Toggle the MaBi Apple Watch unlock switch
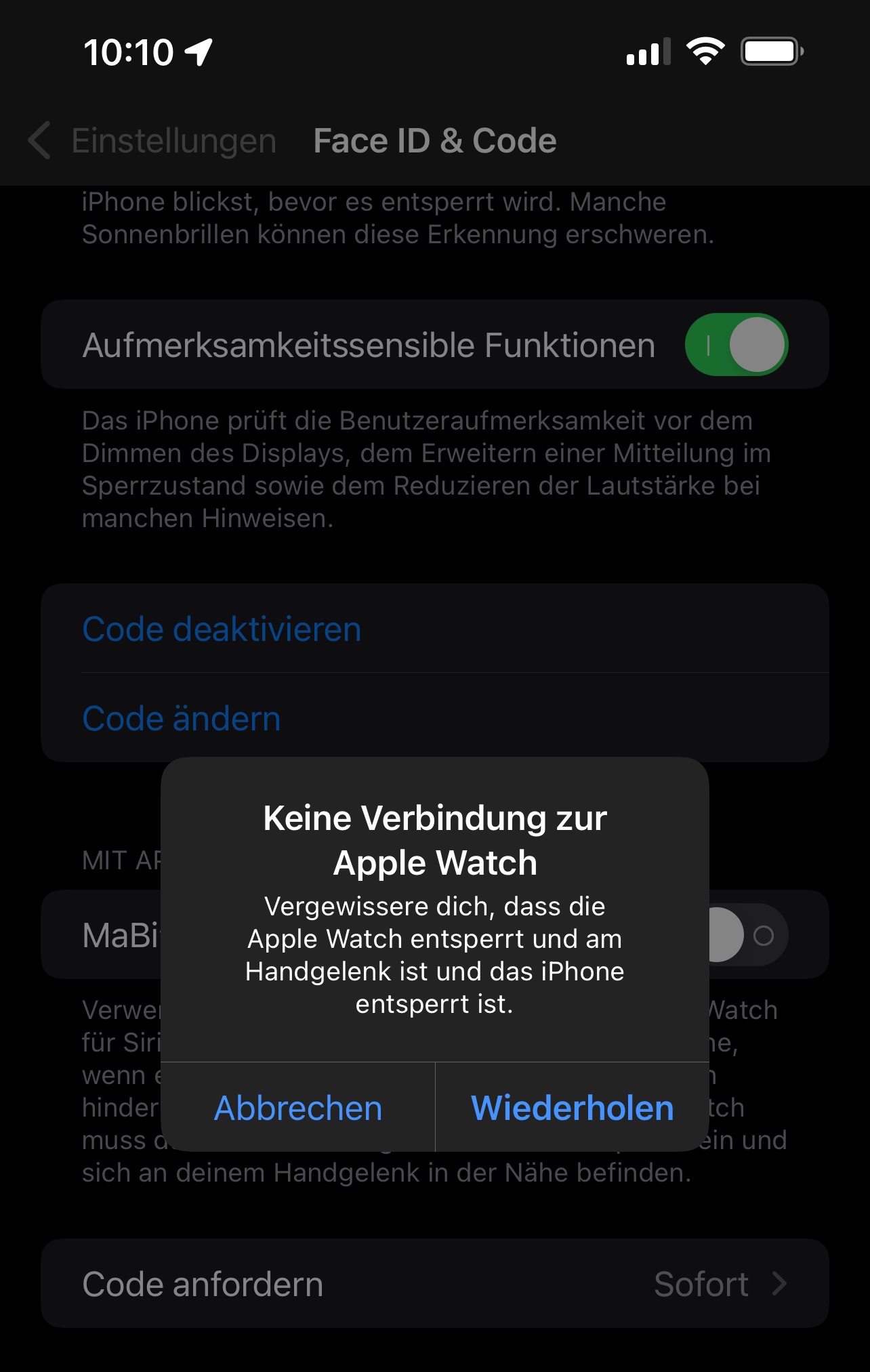The width and height of the screenshot is (870, 1372). [x=745, y=935]
